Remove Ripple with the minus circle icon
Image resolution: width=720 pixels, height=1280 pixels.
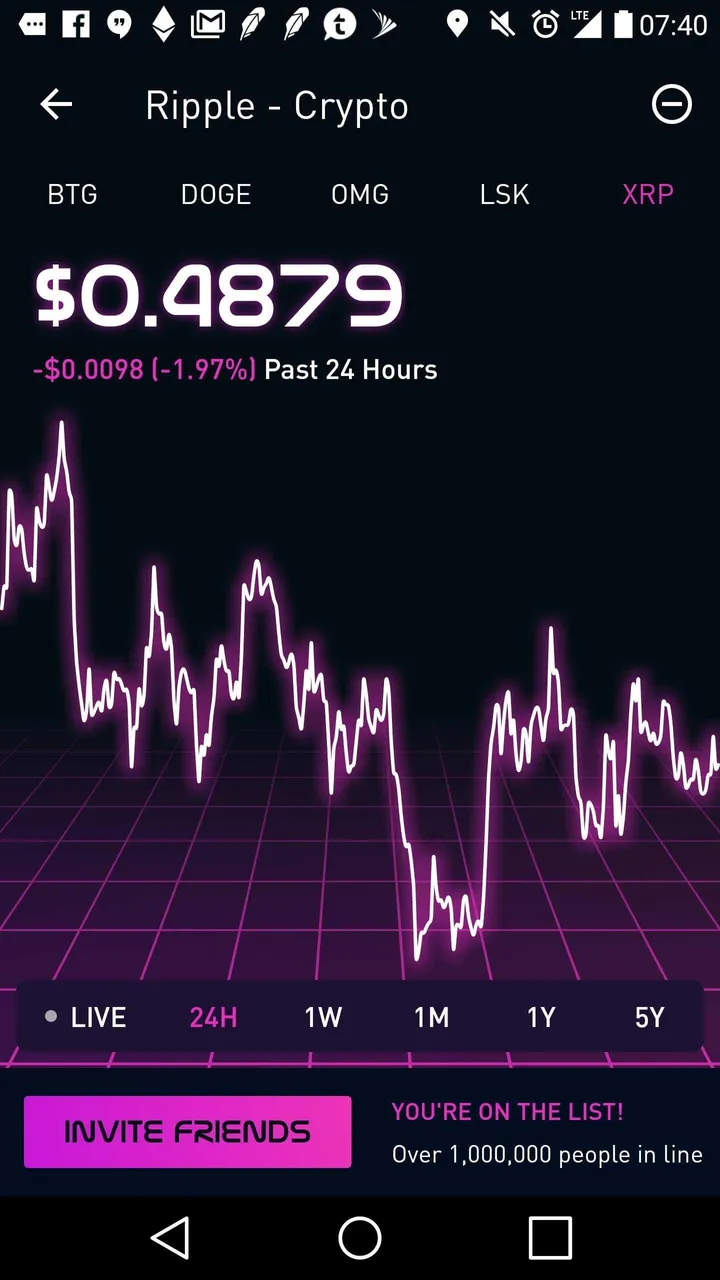(671, 104)
